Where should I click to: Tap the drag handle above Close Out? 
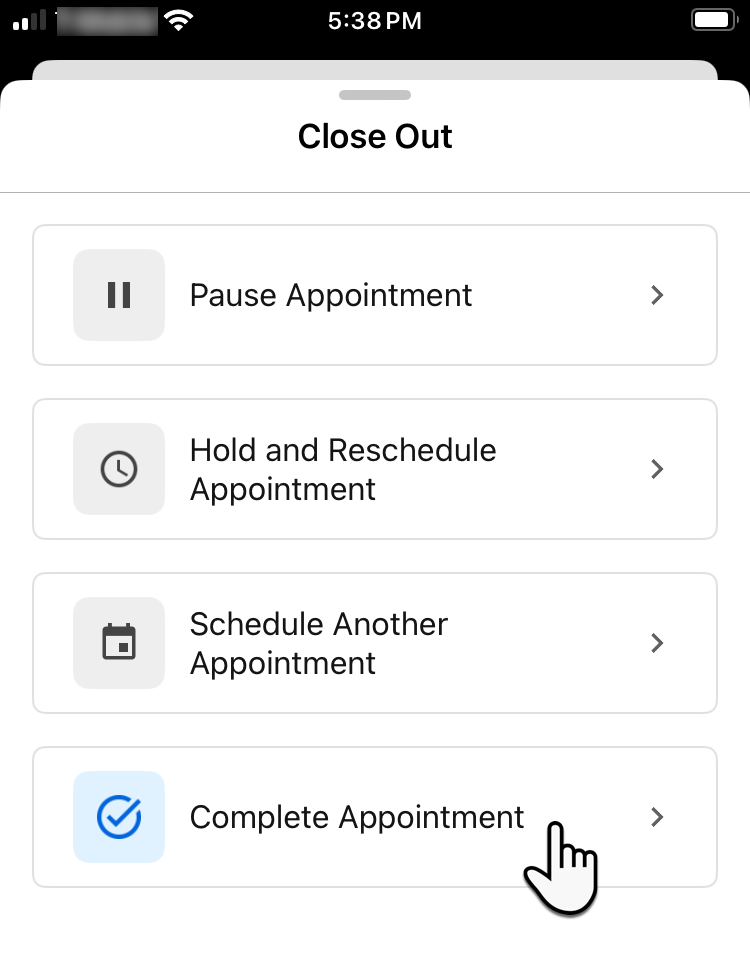[x=375, y=95]
